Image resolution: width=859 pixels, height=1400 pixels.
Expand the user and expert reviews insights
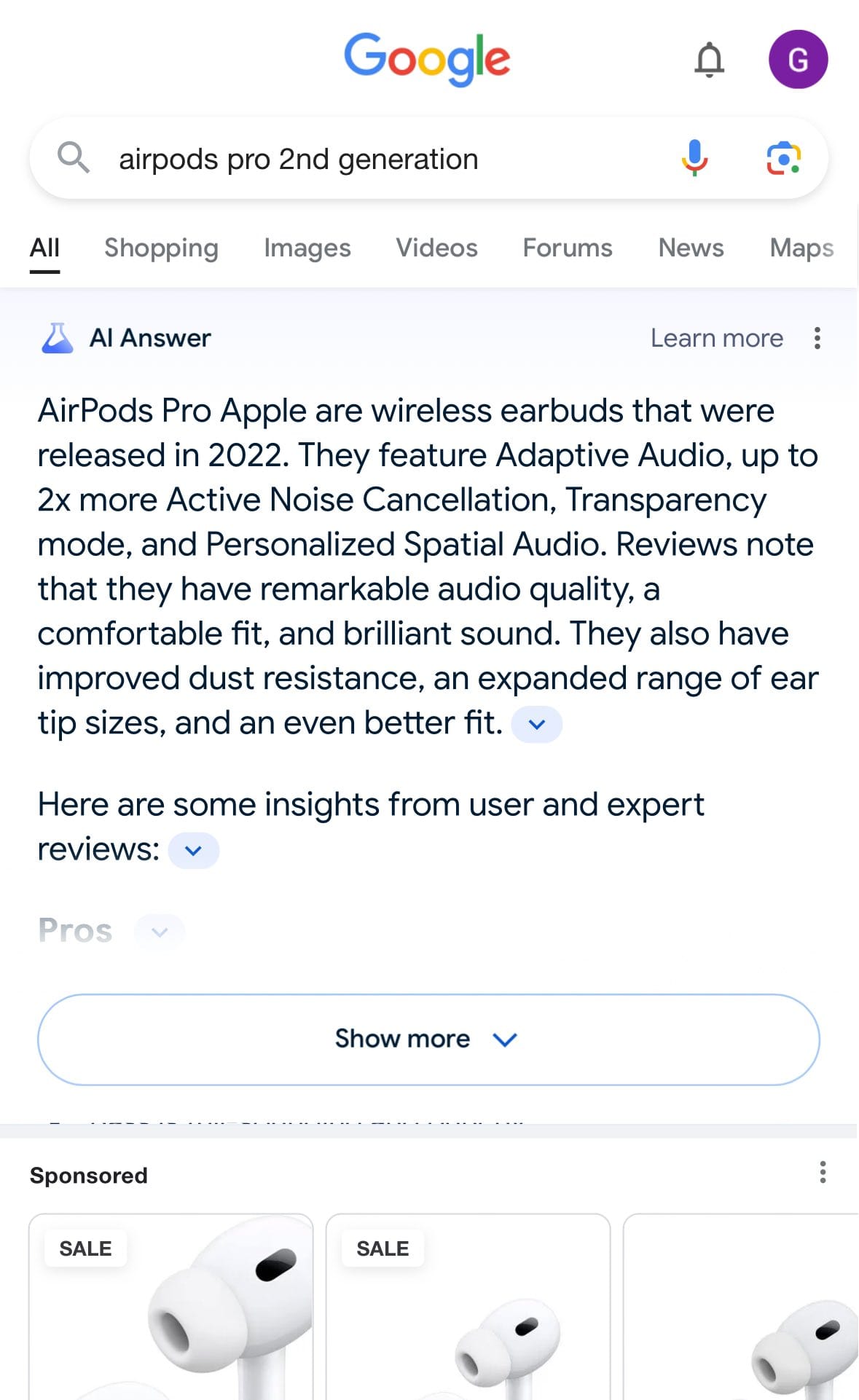193,849
